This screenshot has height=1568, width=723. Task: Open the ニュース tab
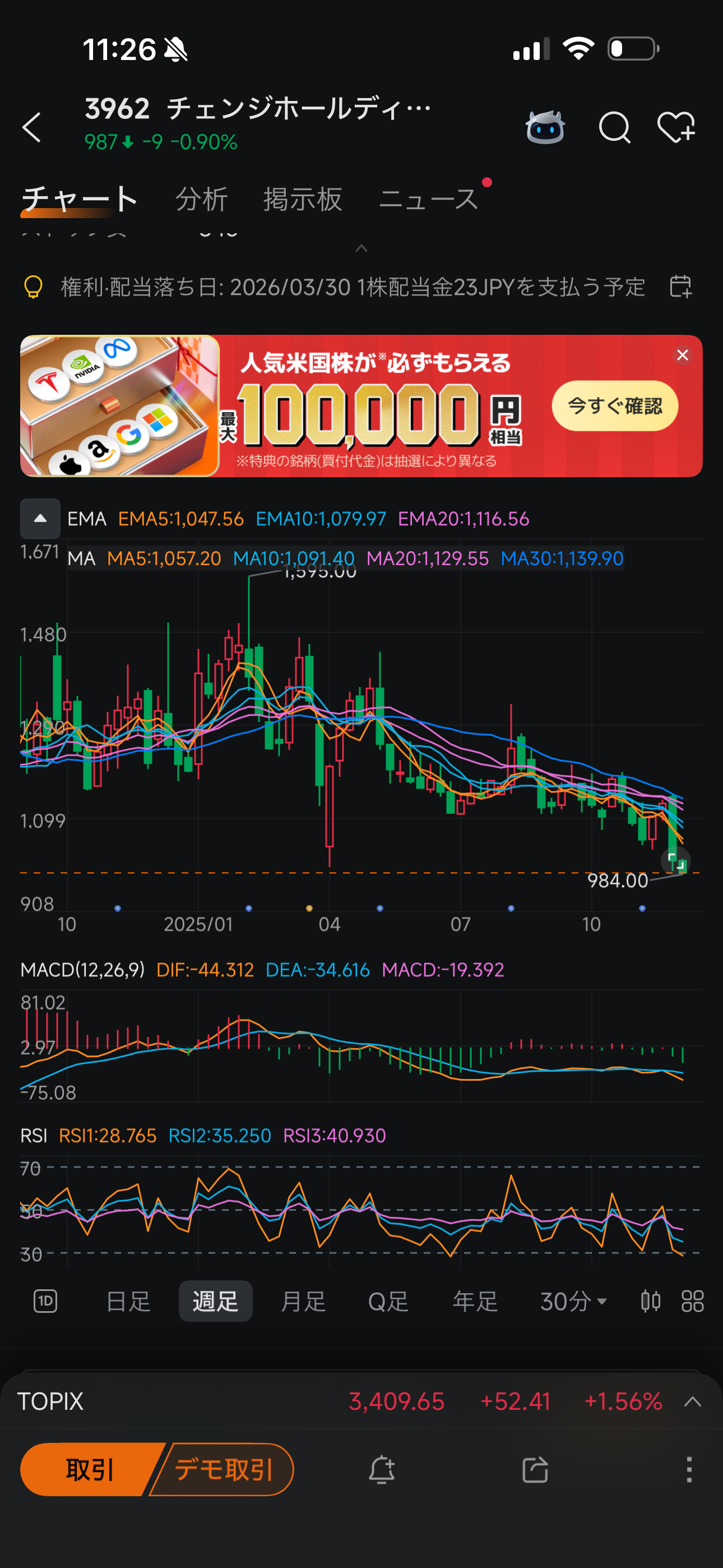tap(428, 199)
